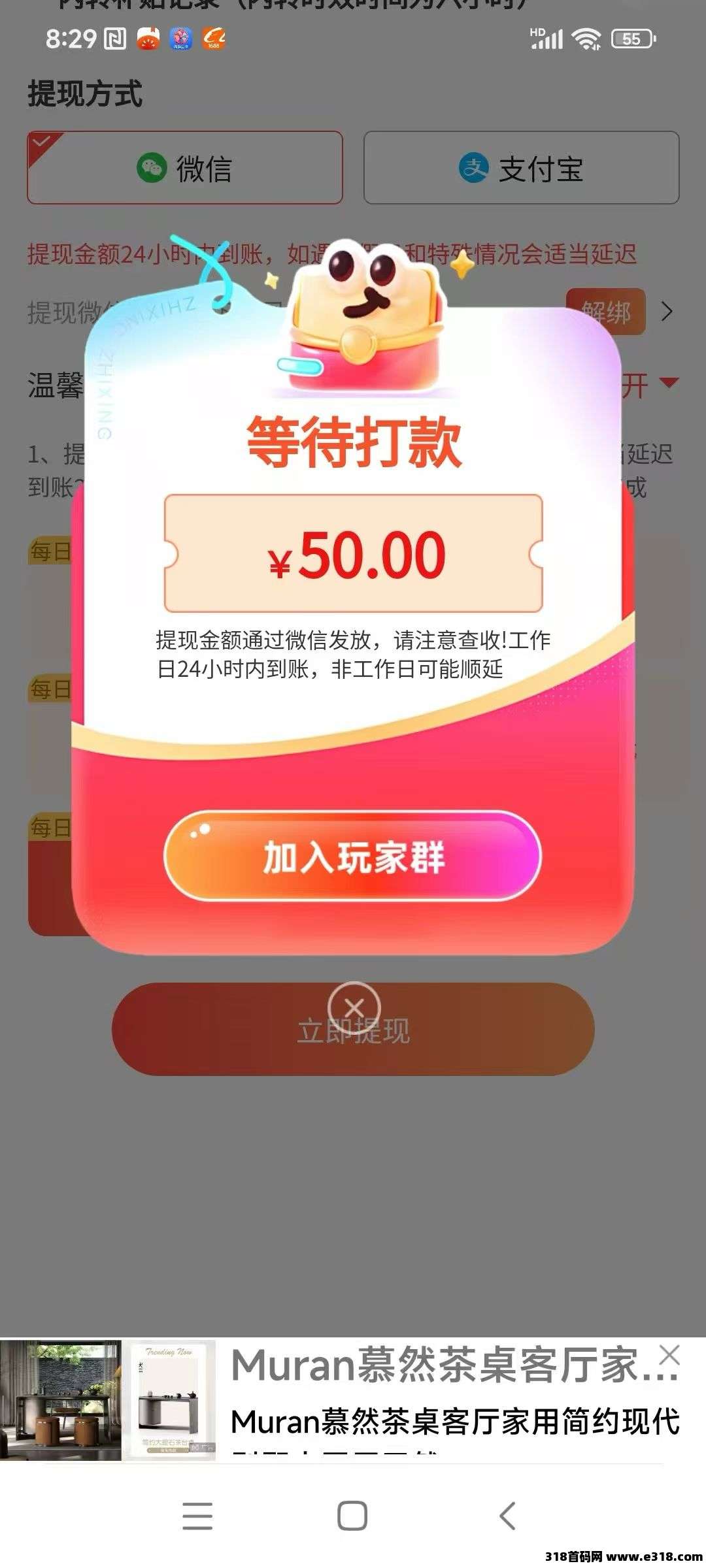Open the Muran 慕然茶桌 advertisement

[x=451, y=1398]
